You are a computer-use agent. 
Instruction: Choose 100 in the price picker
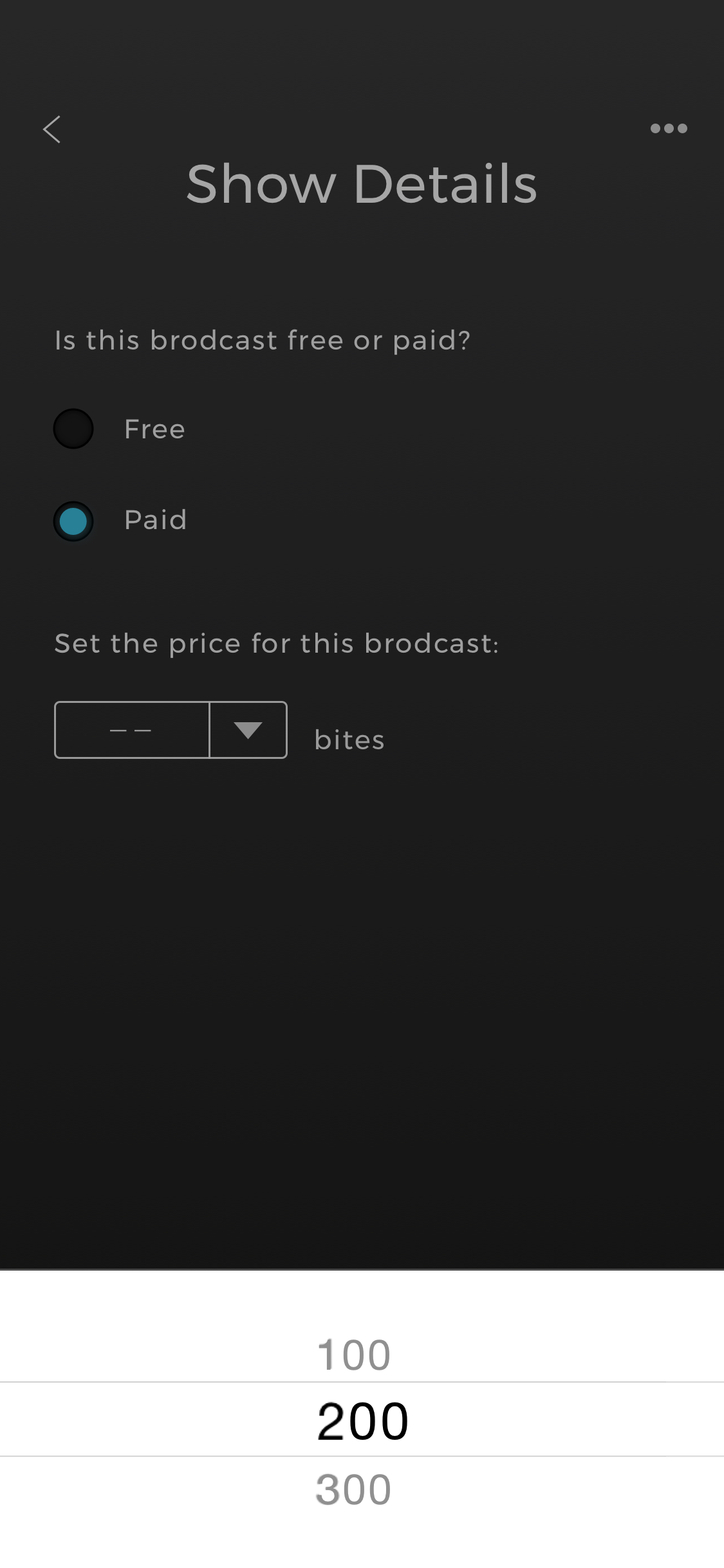[x=354, y=1354]
